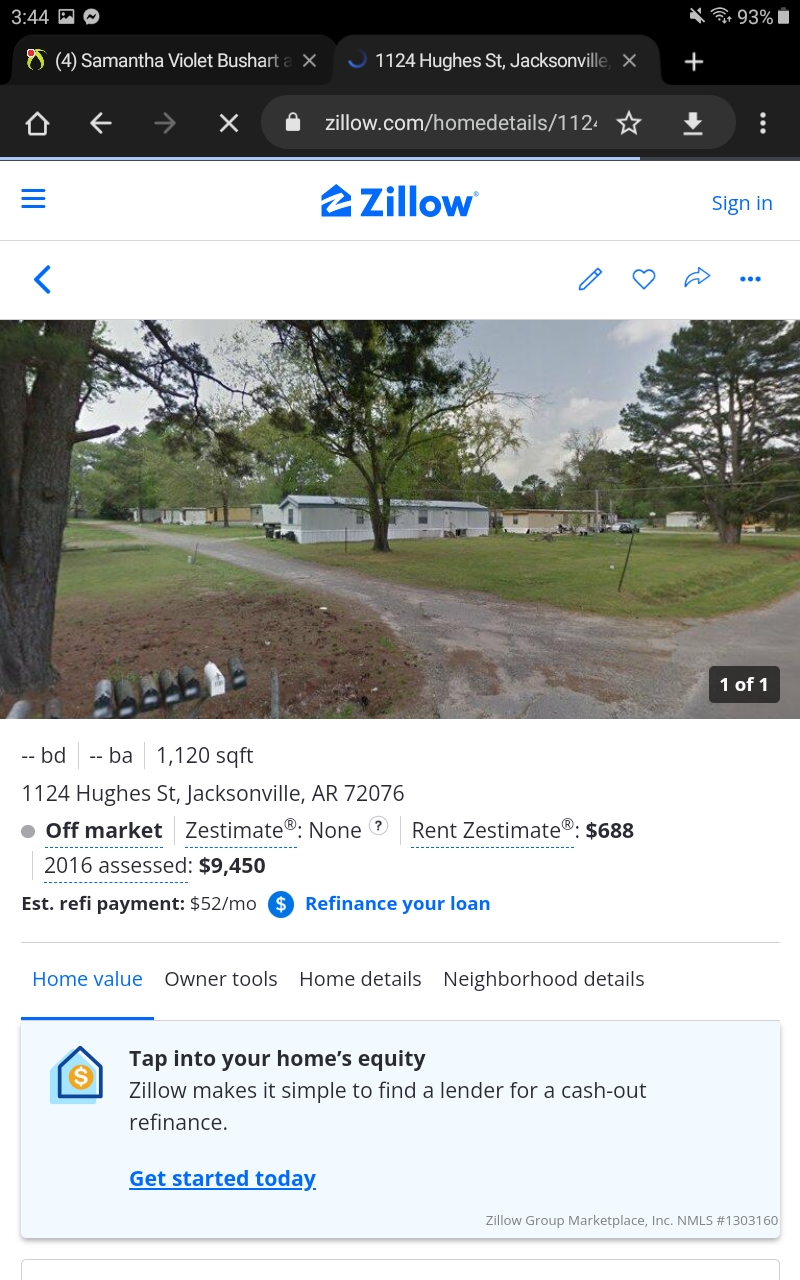
Task: Tap the Zestimate help question mark
Action: [378, 826]
